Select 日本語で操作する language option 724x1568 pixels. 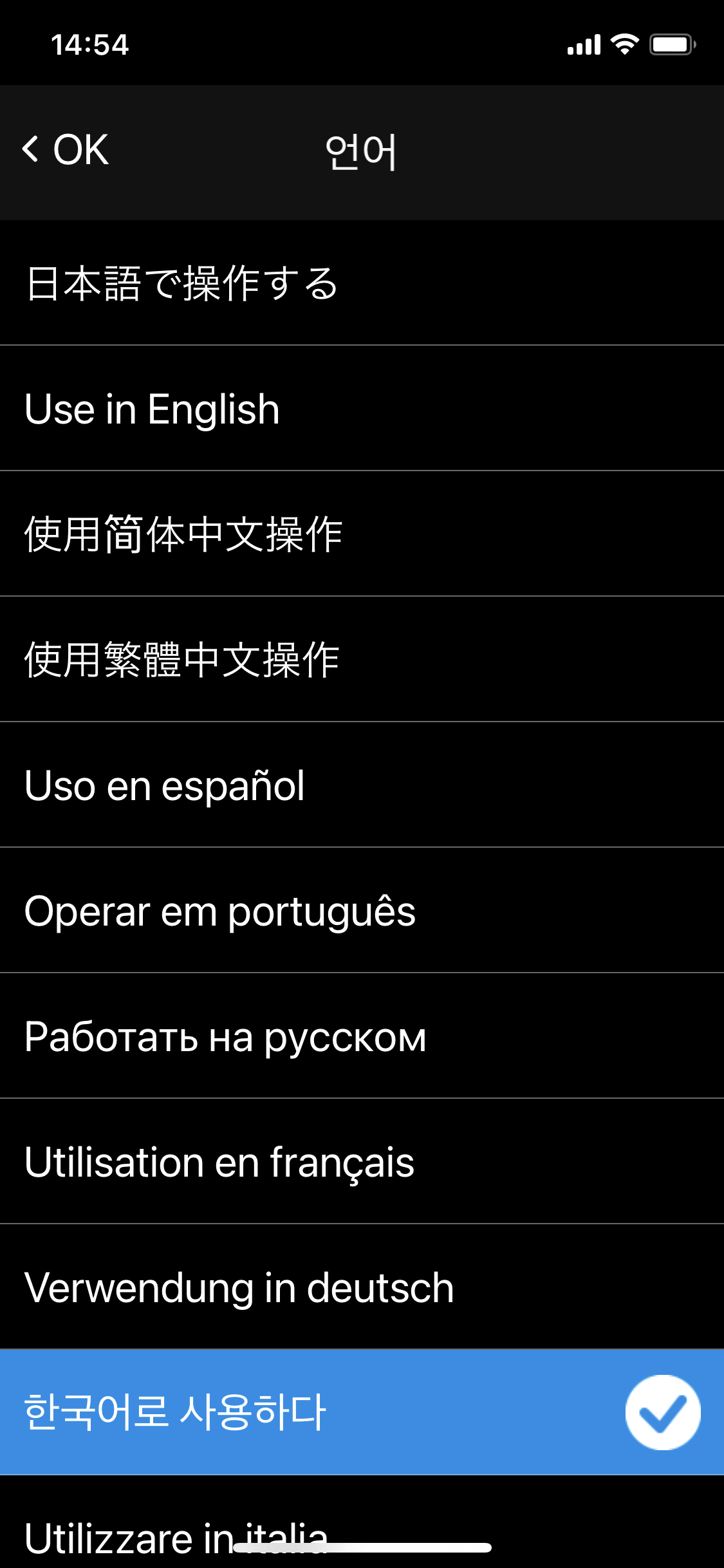(181, 283)
